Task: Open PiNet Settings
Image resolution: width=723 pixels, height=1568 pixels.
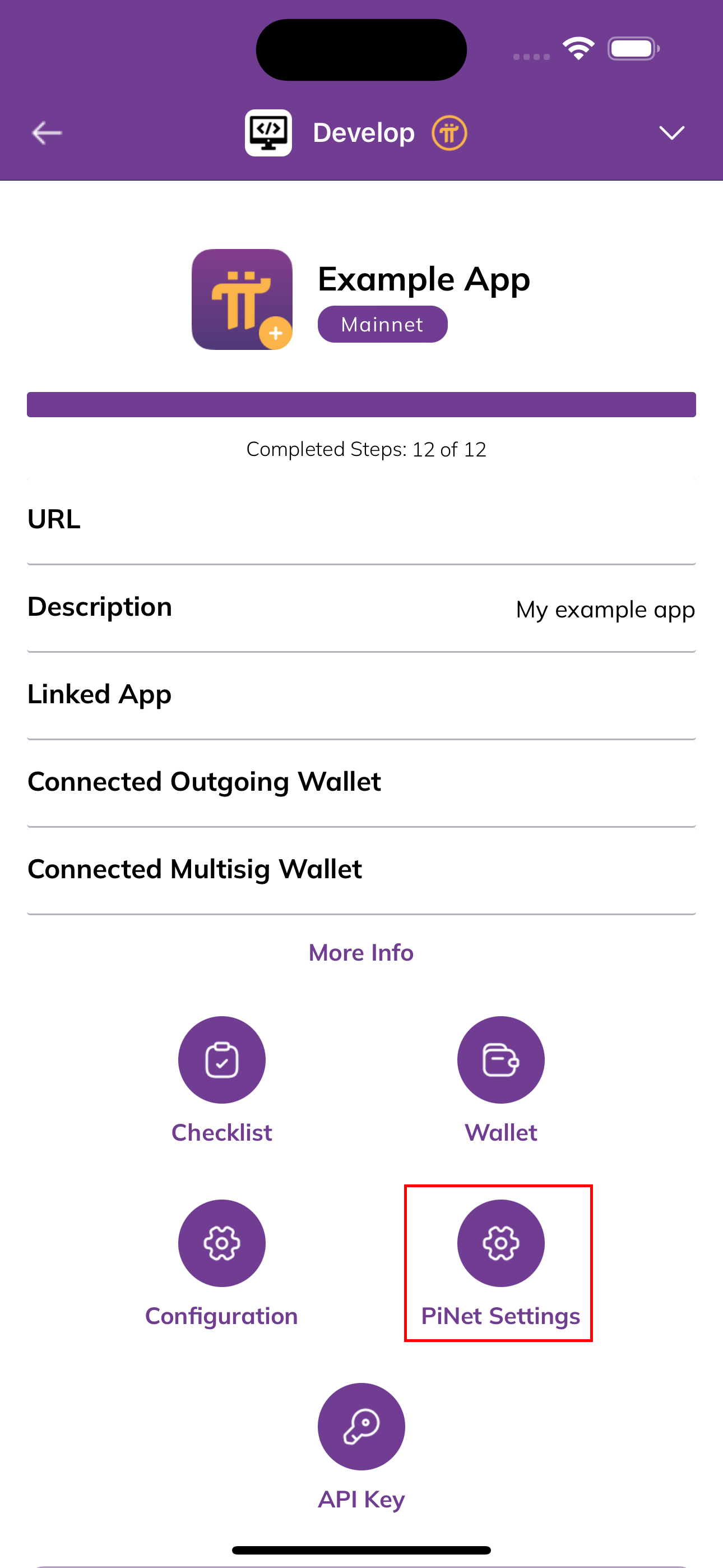Action: 500,1243
